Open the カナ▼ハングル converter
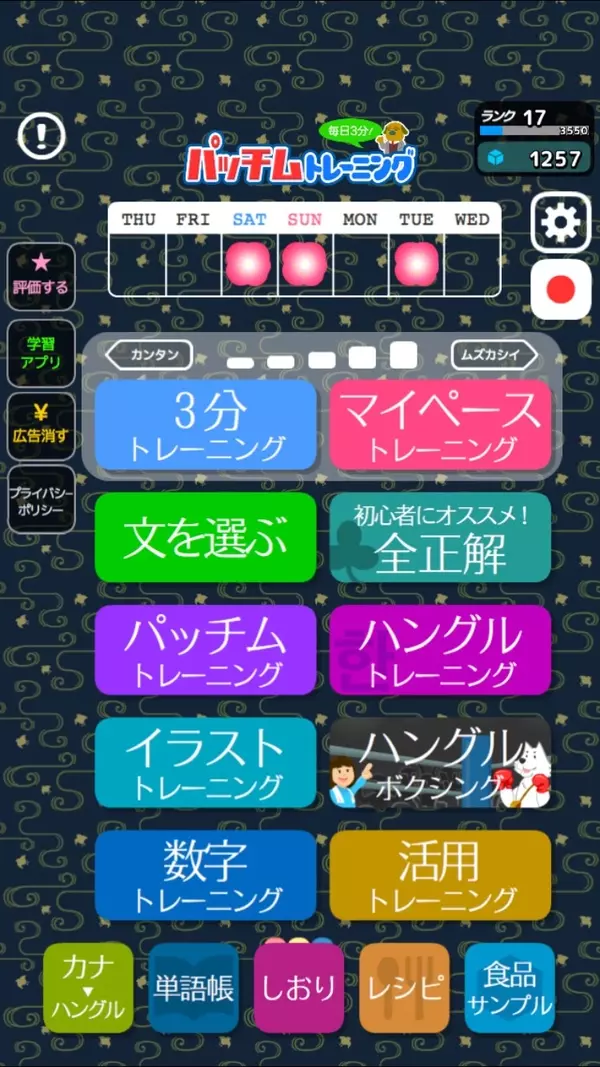The width and height of the screenshot is (600, 1067). (x=88, y=987)
